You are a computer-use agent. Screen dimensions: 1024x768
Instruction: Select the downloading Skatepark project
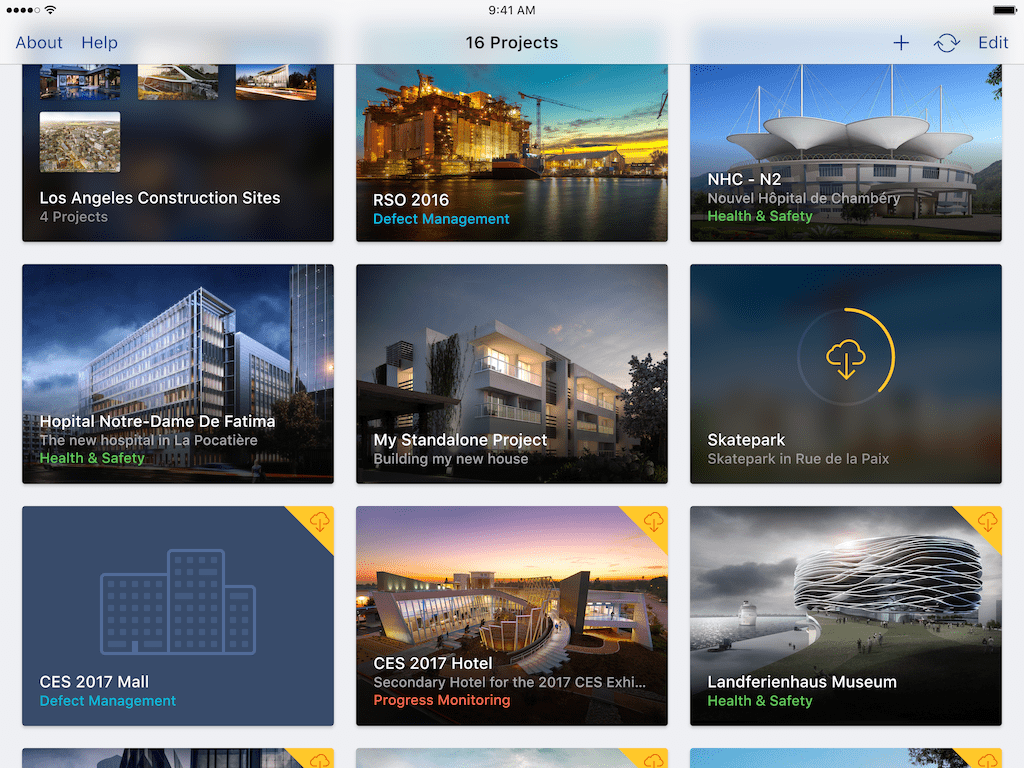point(845,373)
